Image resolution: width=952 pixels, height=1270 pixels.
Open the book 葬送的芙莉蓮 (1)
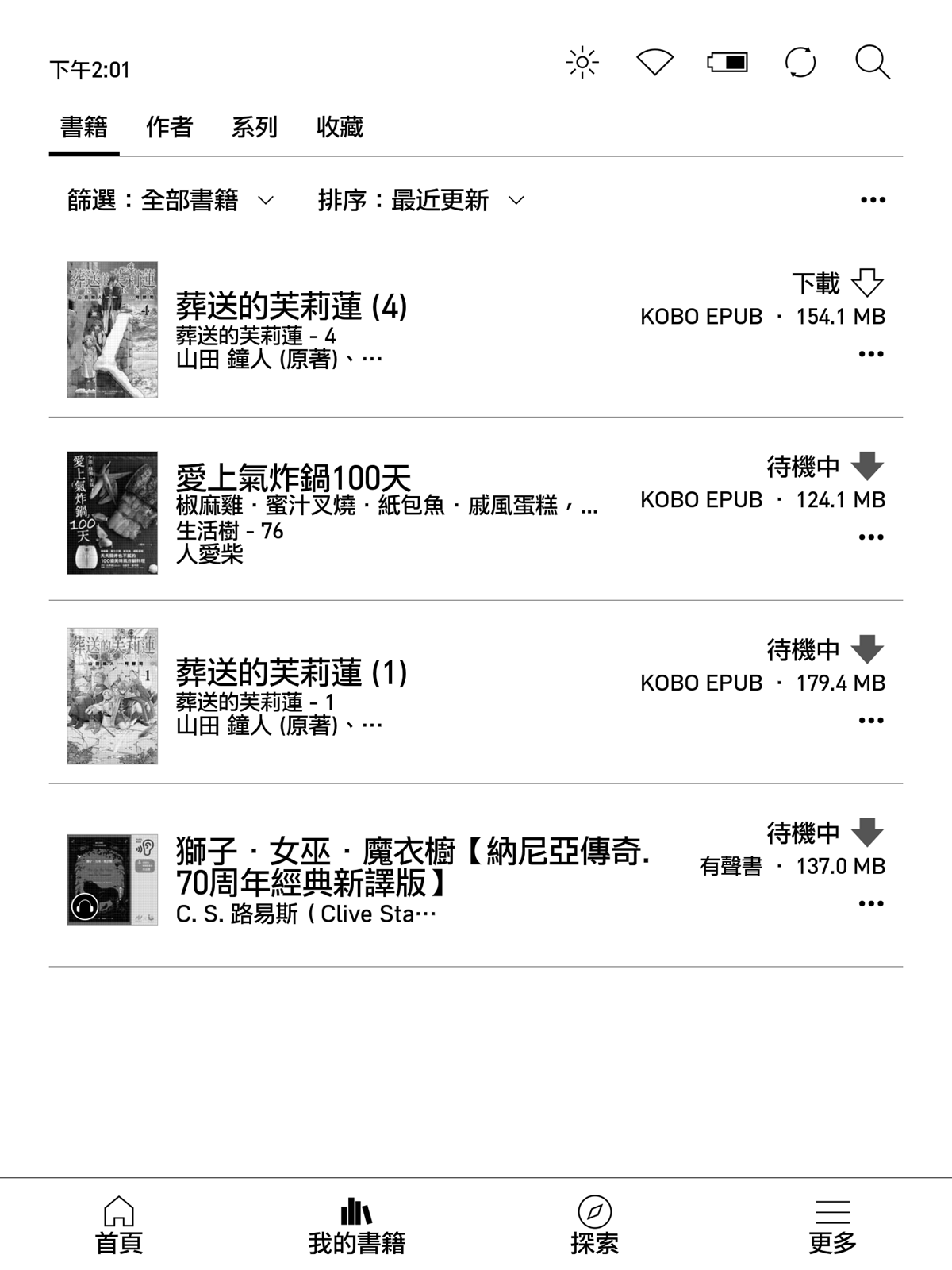291,673
